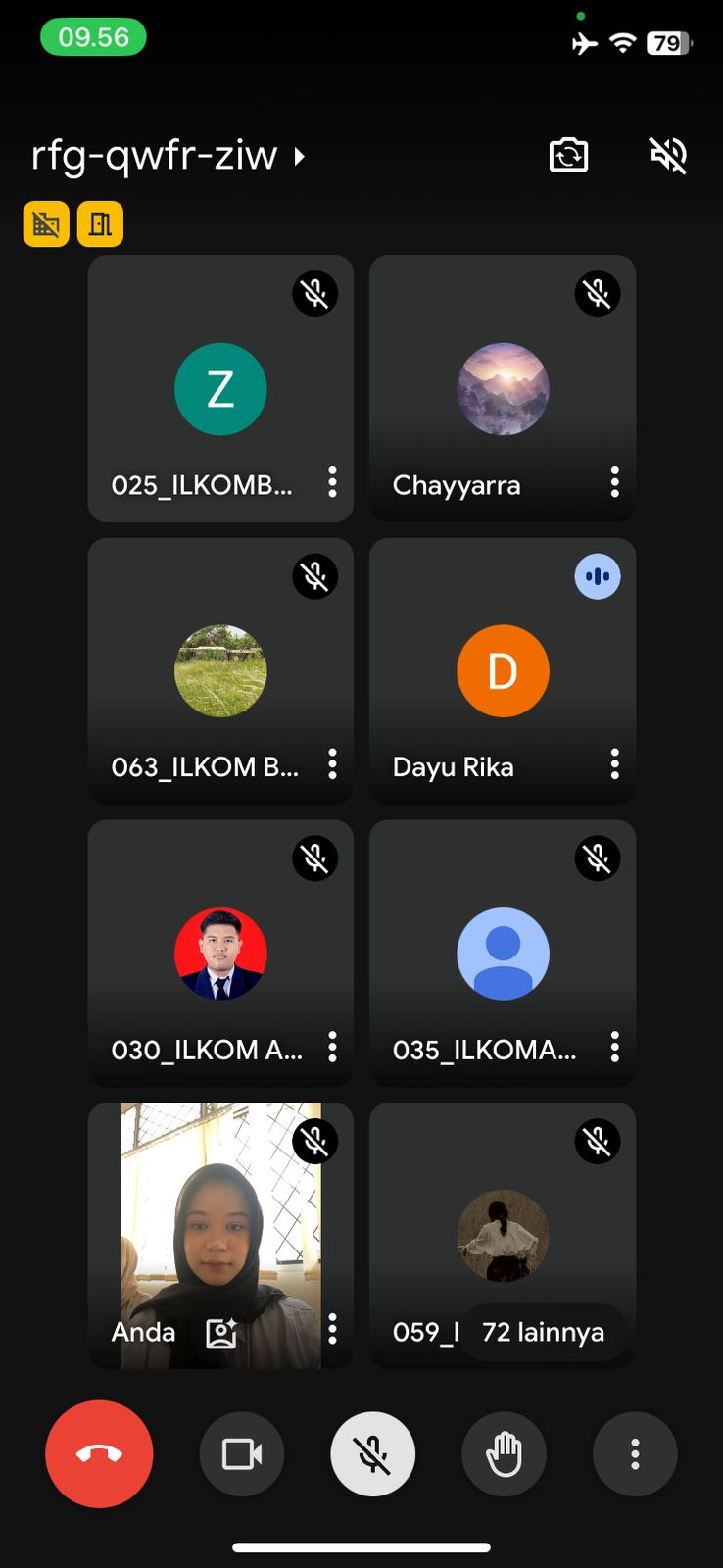723x1568 pixels.
Task: Turn off the camera
Action: pyautogui.click(x=242, y=1453)
